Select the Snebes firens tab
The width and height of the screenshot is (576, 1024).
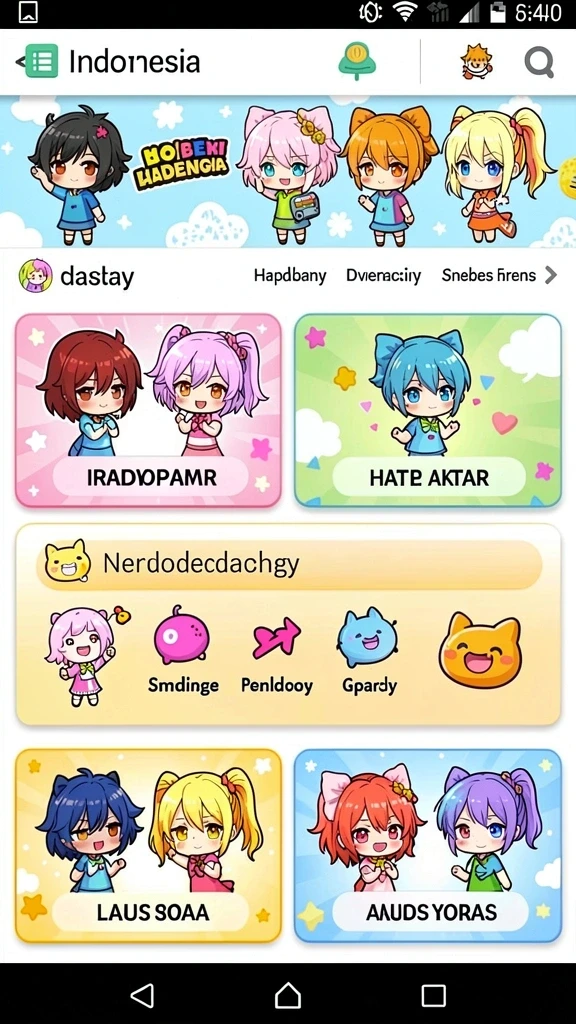click(488, 275)
